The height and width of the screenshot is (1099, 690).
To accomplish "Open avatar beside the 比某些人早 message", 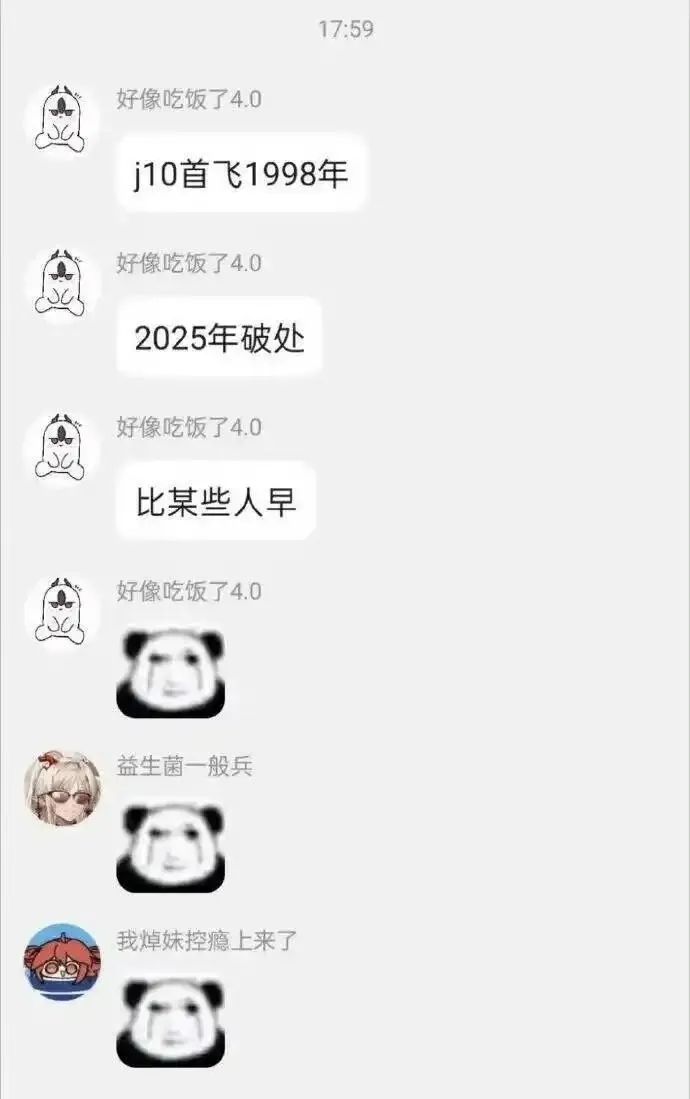I will click(62, 450).
